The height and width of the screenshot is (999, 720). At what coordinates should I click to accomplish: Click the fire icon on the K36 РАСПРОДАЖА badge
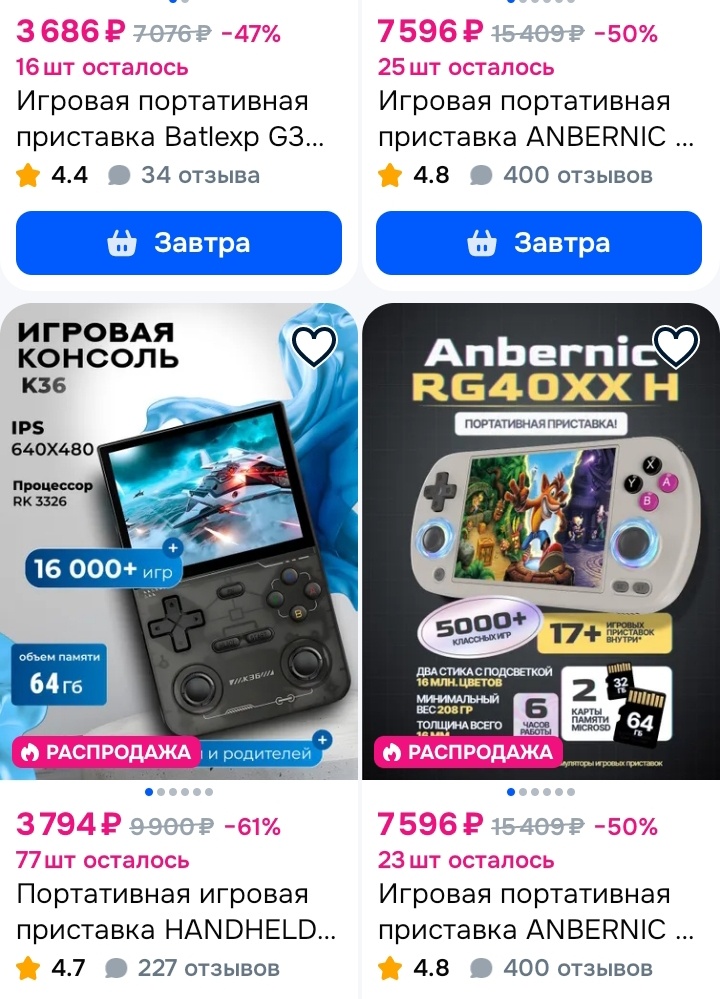click(x=31, y=750)
